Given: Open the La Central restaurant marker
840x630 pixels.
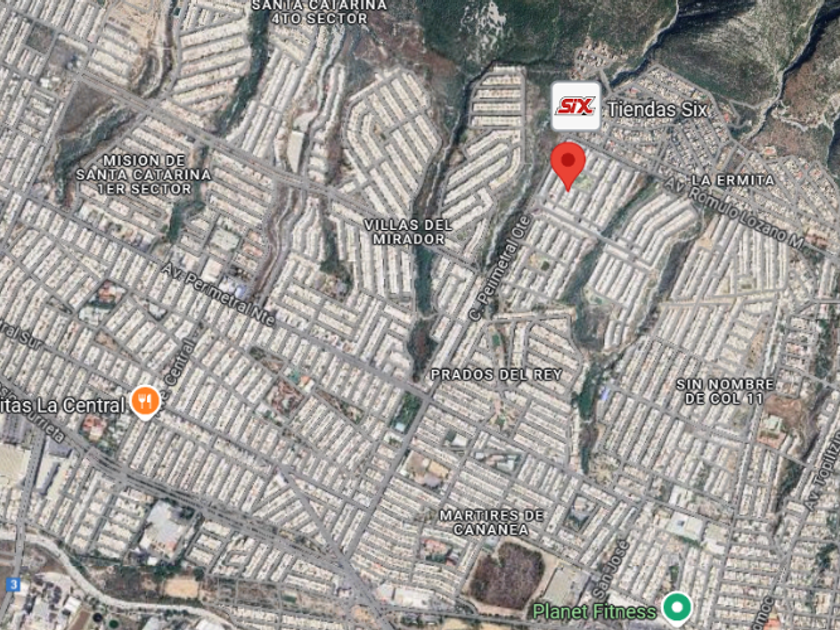Looking at the screenshot, I should coord(145,401).
